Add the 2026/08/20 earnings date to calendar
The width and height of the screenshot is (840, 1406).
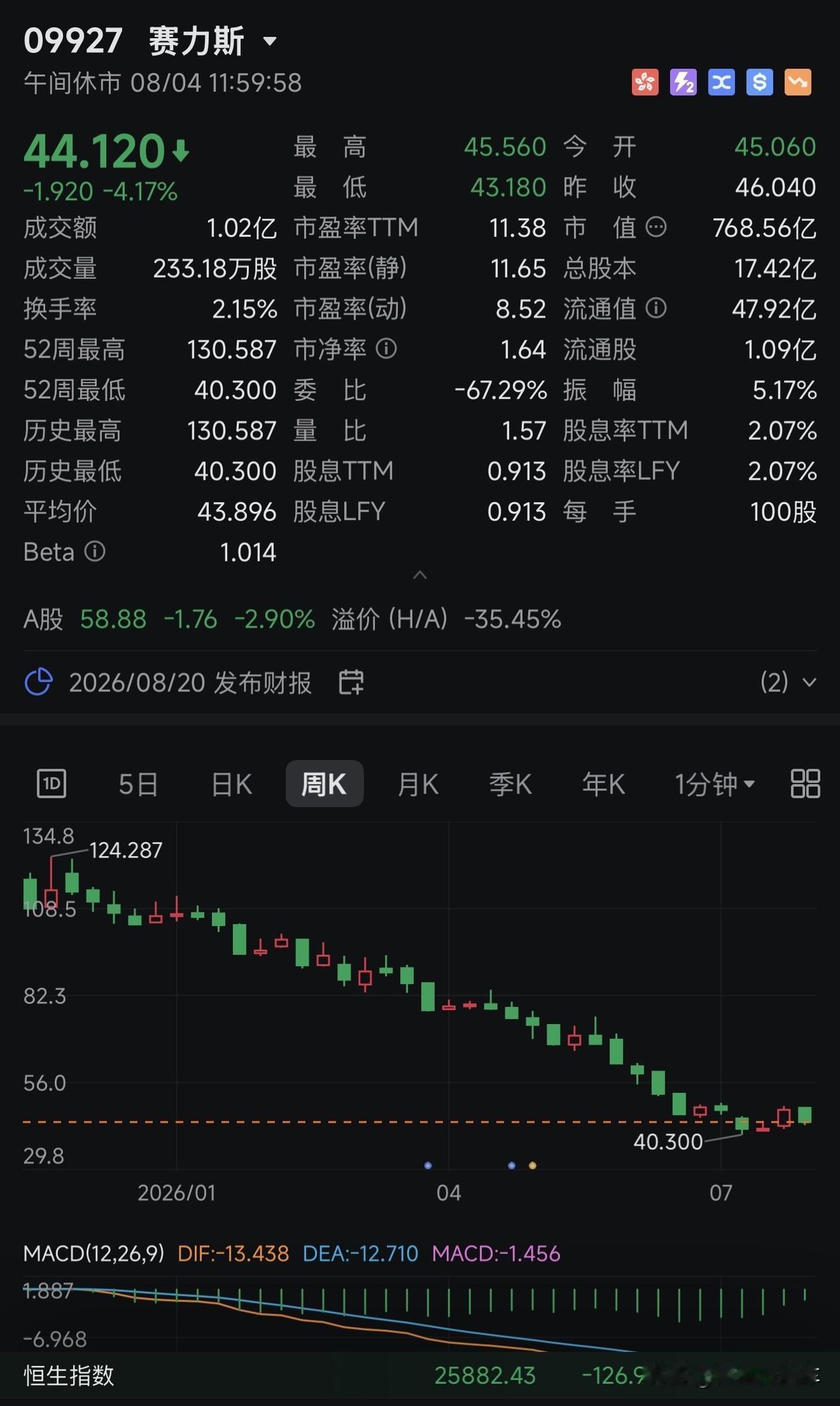coord(351,682)
